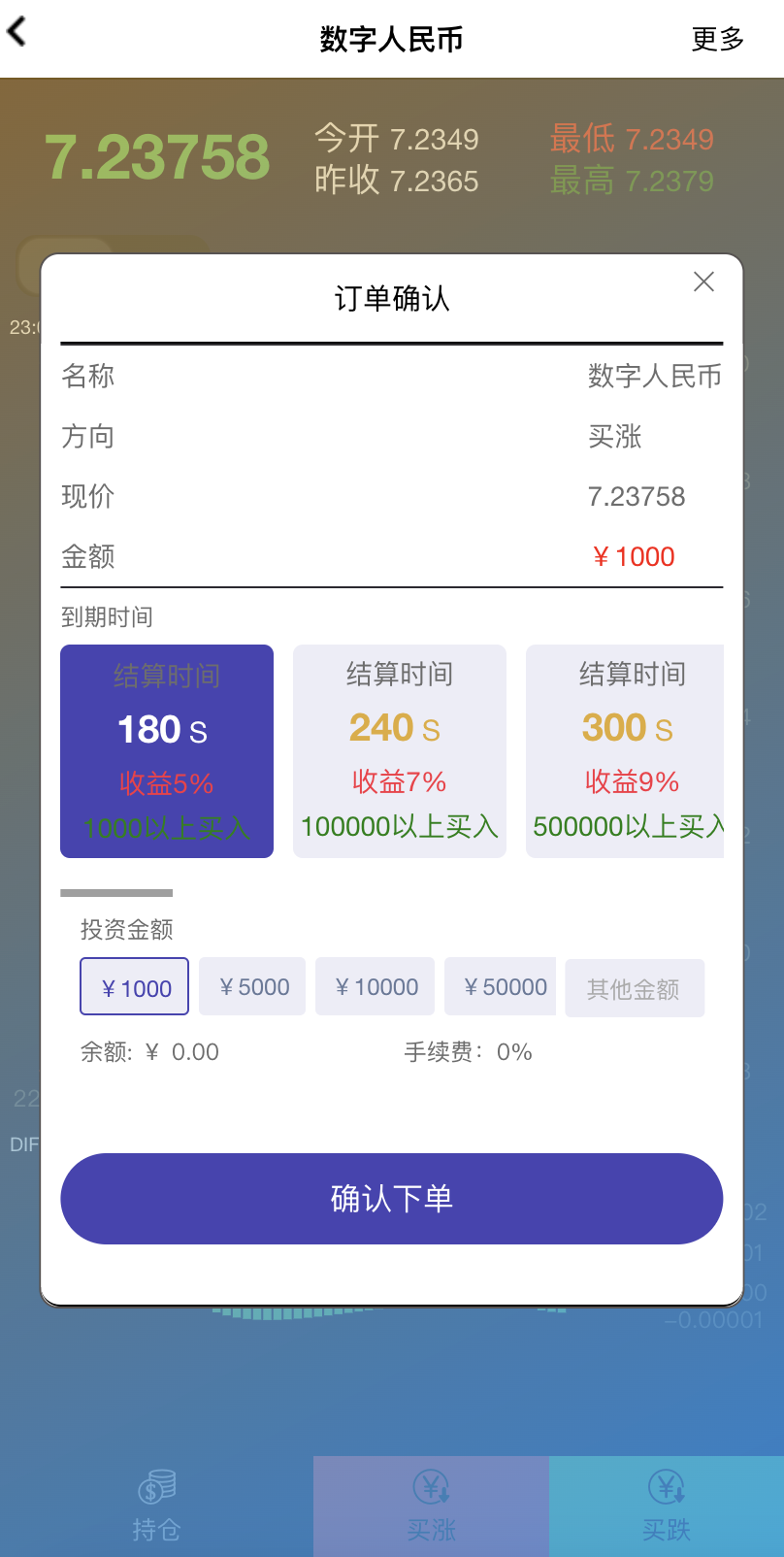This screenshot has height=1557, width=784.
Task: Open 其他金额 custom amount field
Action: (635, 989)
